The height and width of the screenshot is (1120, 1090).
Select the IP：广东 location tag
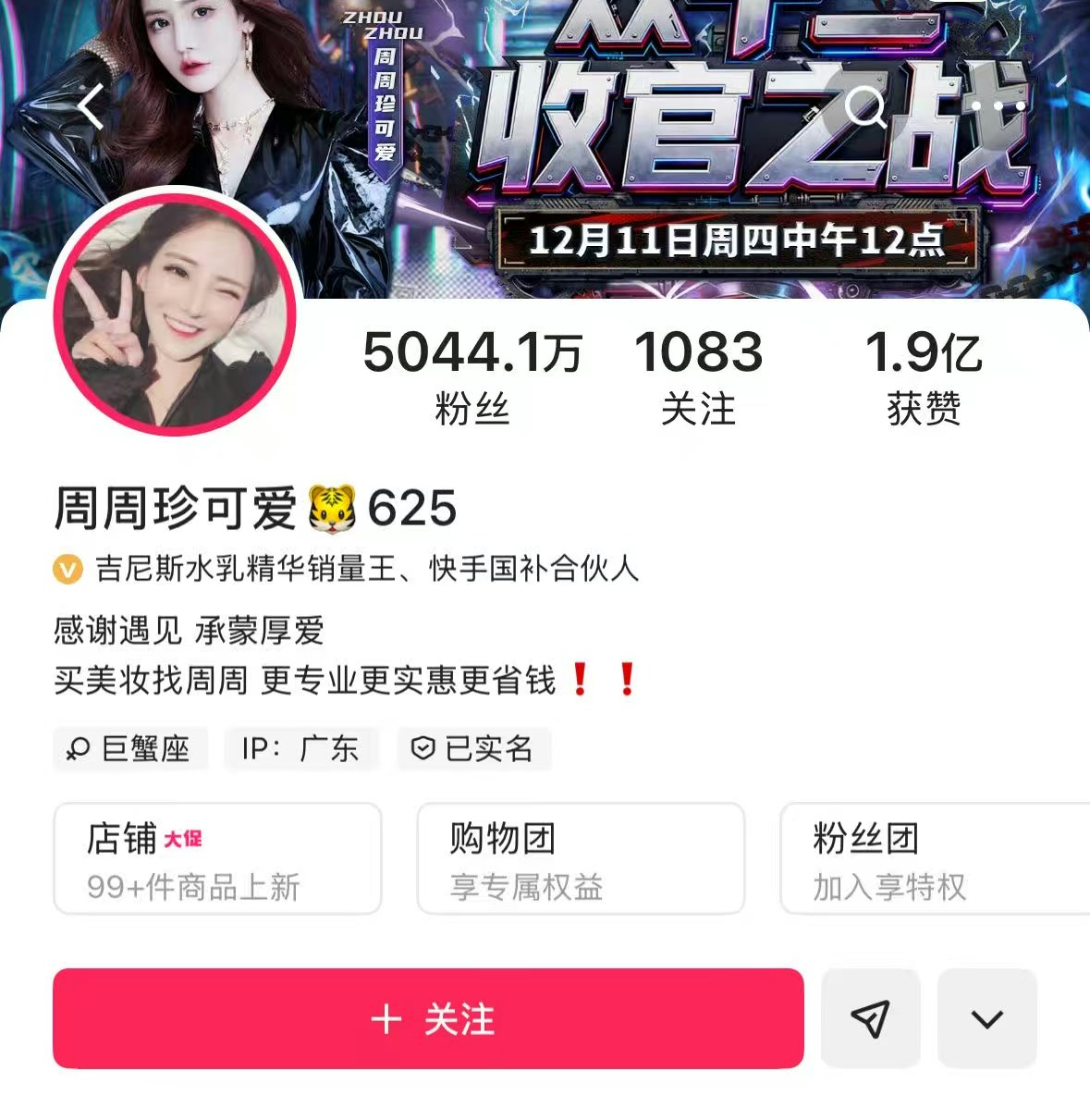tap(301, 749)
